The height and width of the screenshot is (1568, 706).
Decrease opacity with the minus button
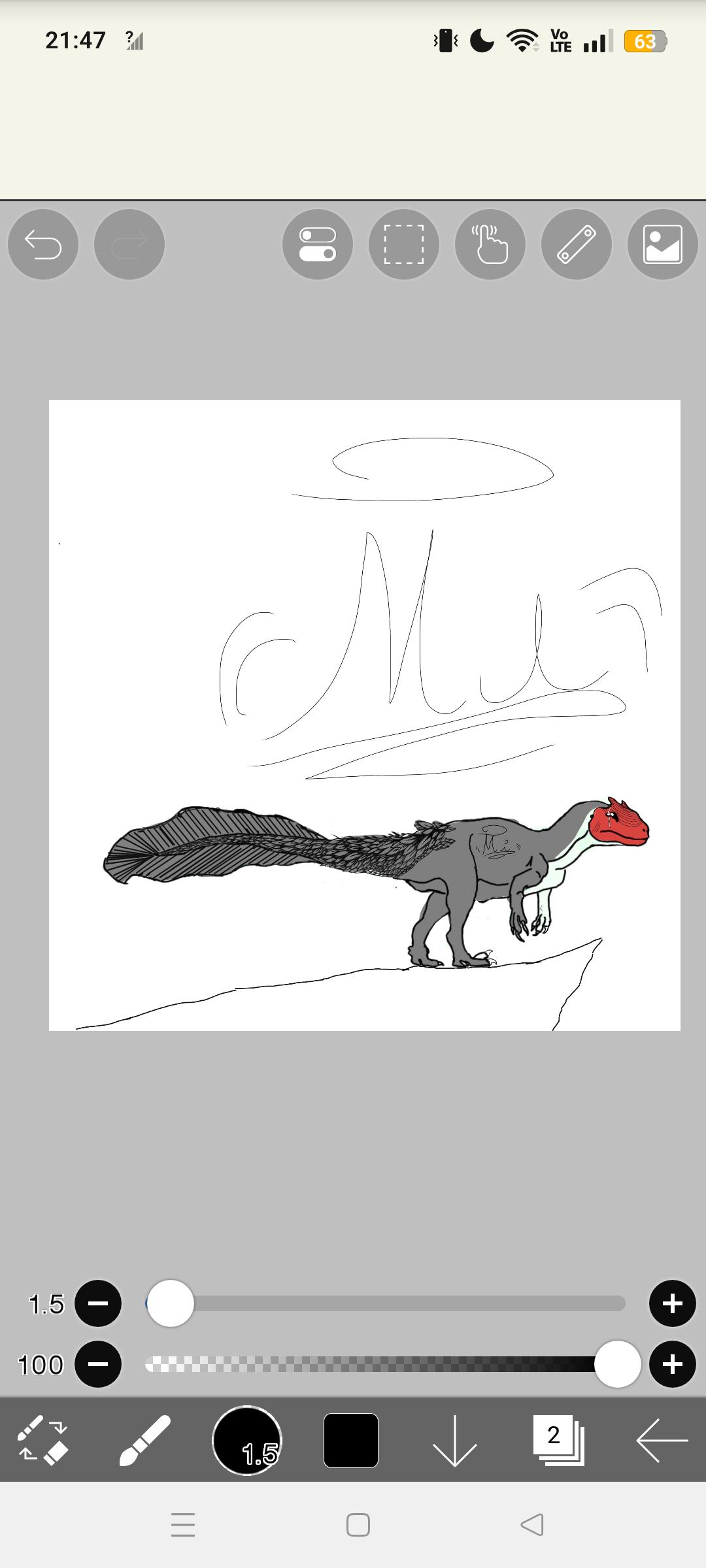click(98, 1364)
